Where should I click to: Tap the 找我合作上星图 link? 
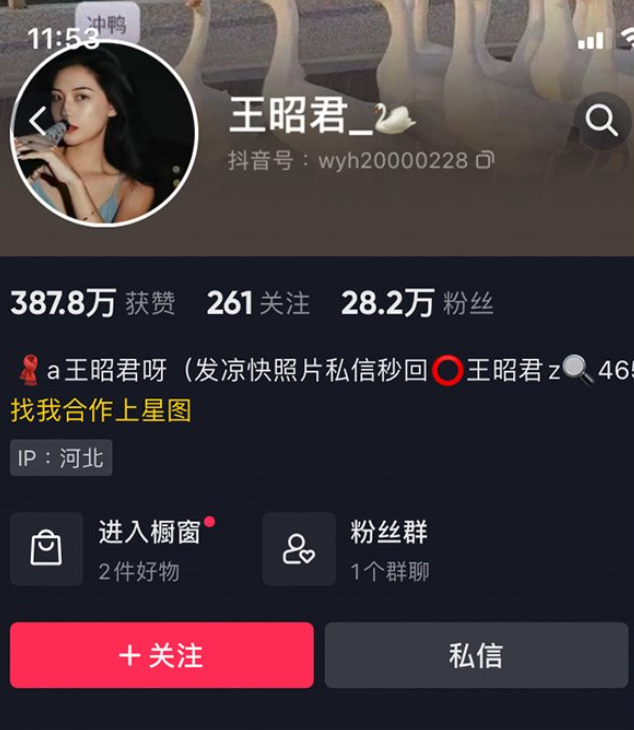[101, 410]
